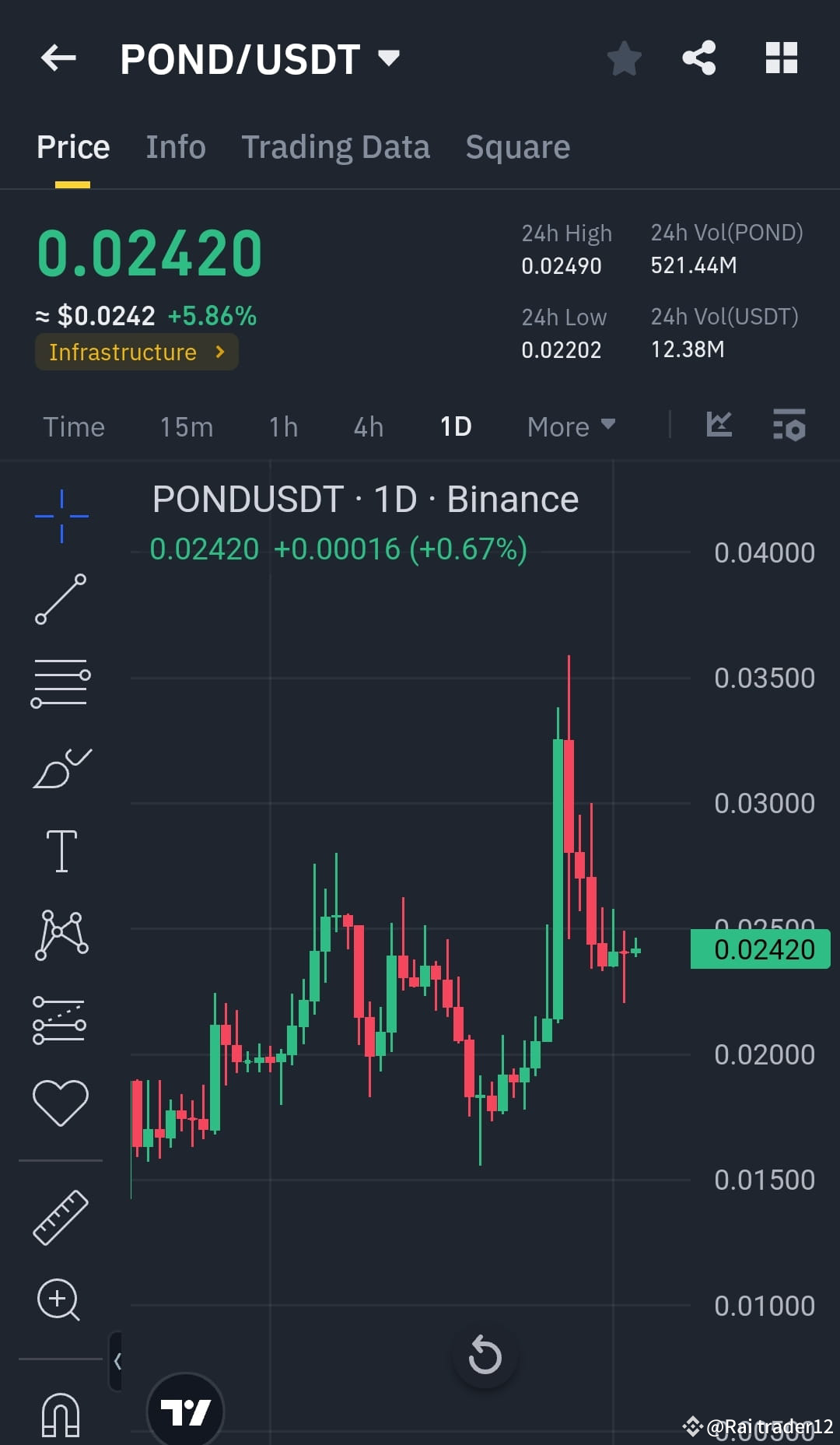Select the text annotation tool
Image resolution: width=840 pixels, height=1445 pixels.
[61, 850]
